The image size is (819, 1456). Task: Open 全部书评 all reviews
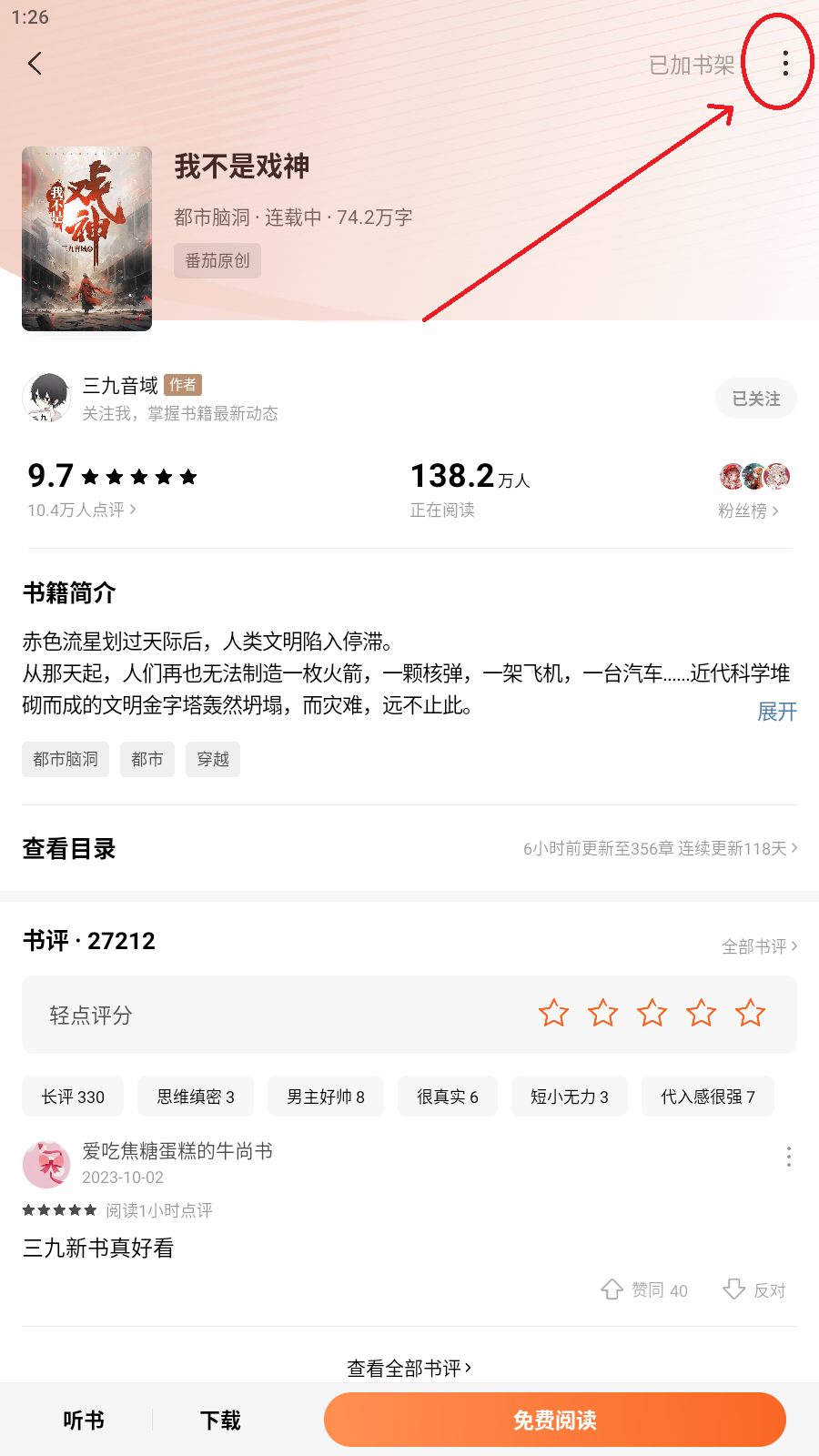(759, 946)
